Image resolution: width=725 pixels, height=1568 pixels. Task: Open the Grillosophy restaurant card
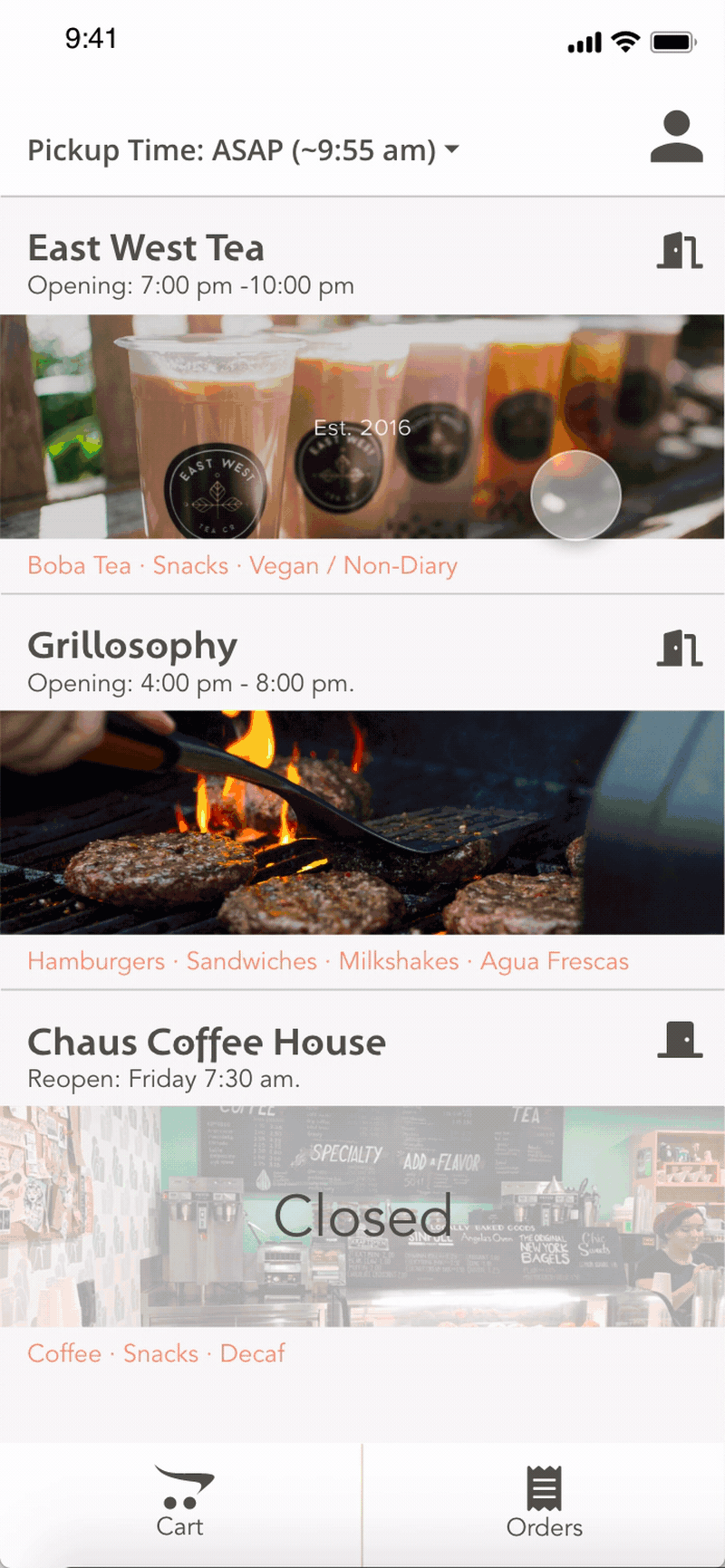click(362, 822)
